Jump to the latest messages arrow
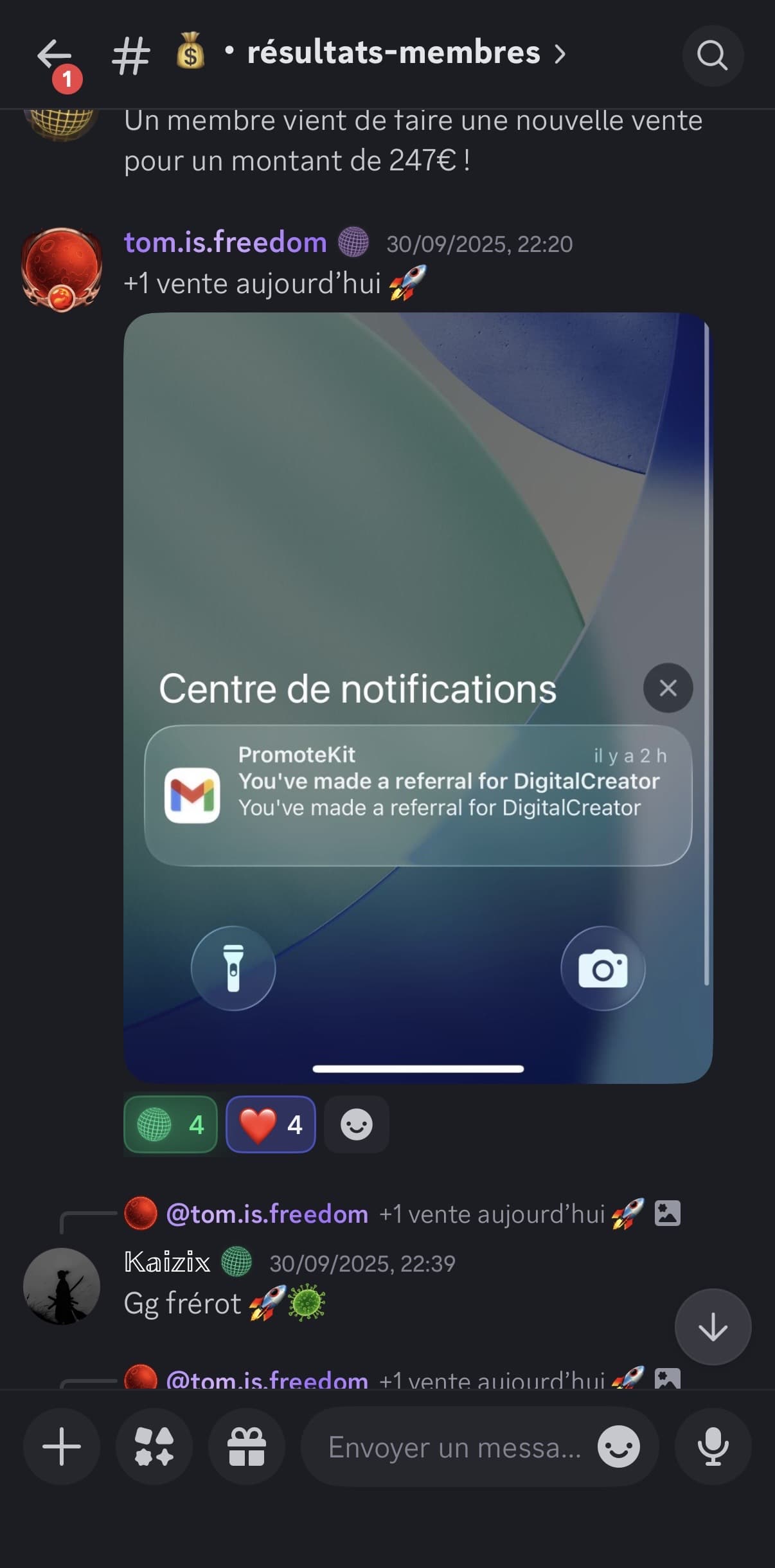This screenshot has height=1568, width=775. pyautogui.click(x=712, y=1327)
